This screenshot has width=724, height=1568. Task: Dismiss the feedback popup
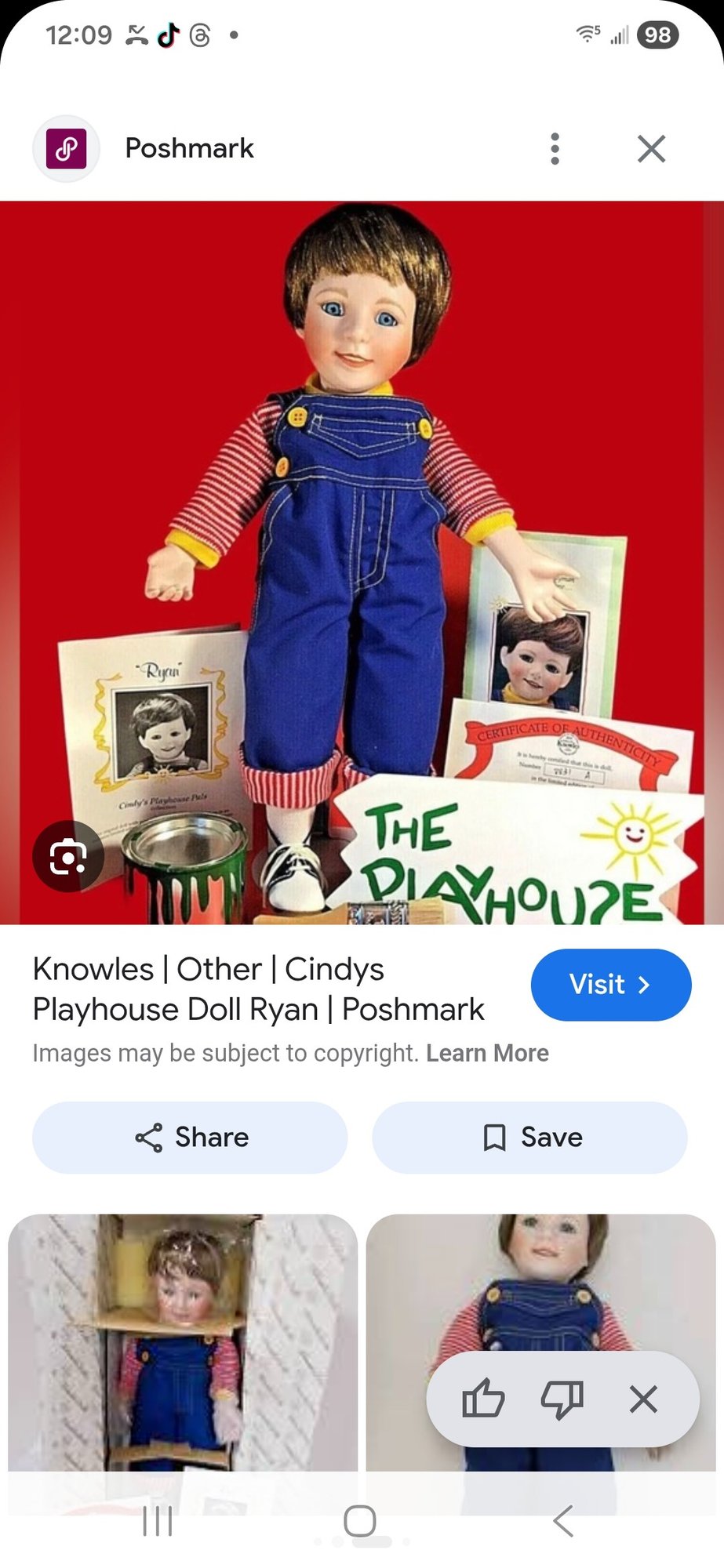643,1399
